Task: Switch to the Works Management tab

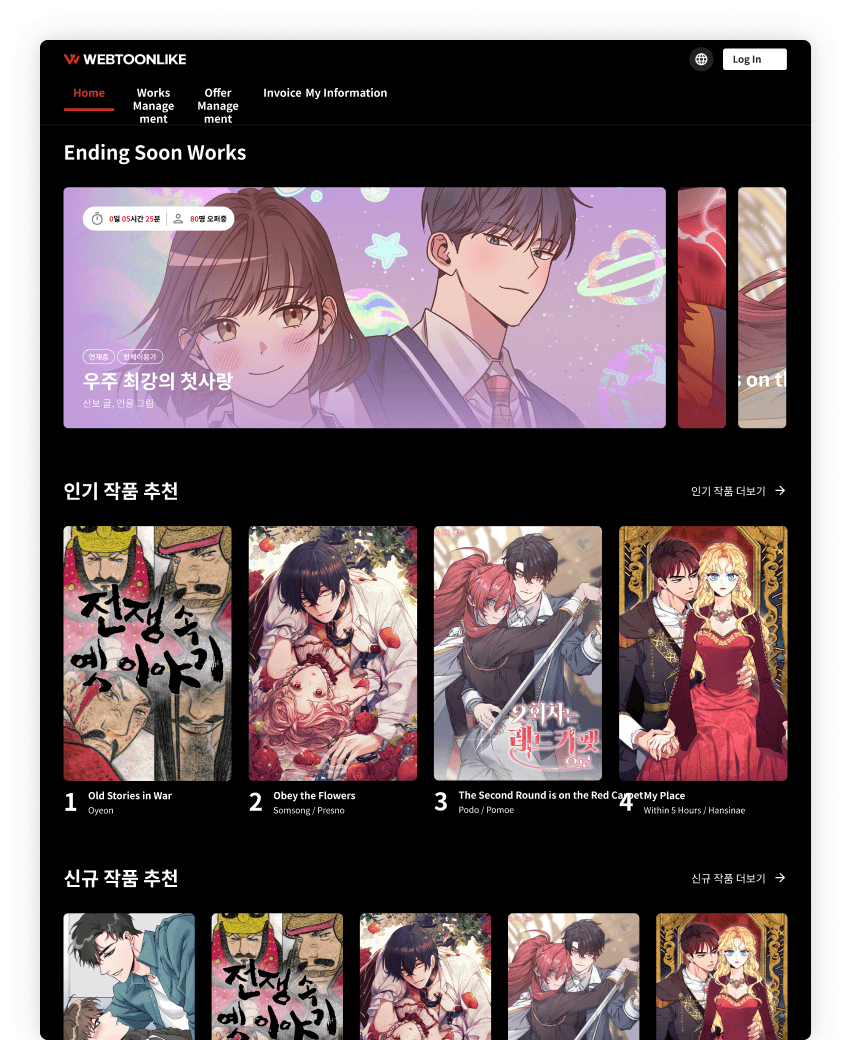Action: (x=153, y=105)
